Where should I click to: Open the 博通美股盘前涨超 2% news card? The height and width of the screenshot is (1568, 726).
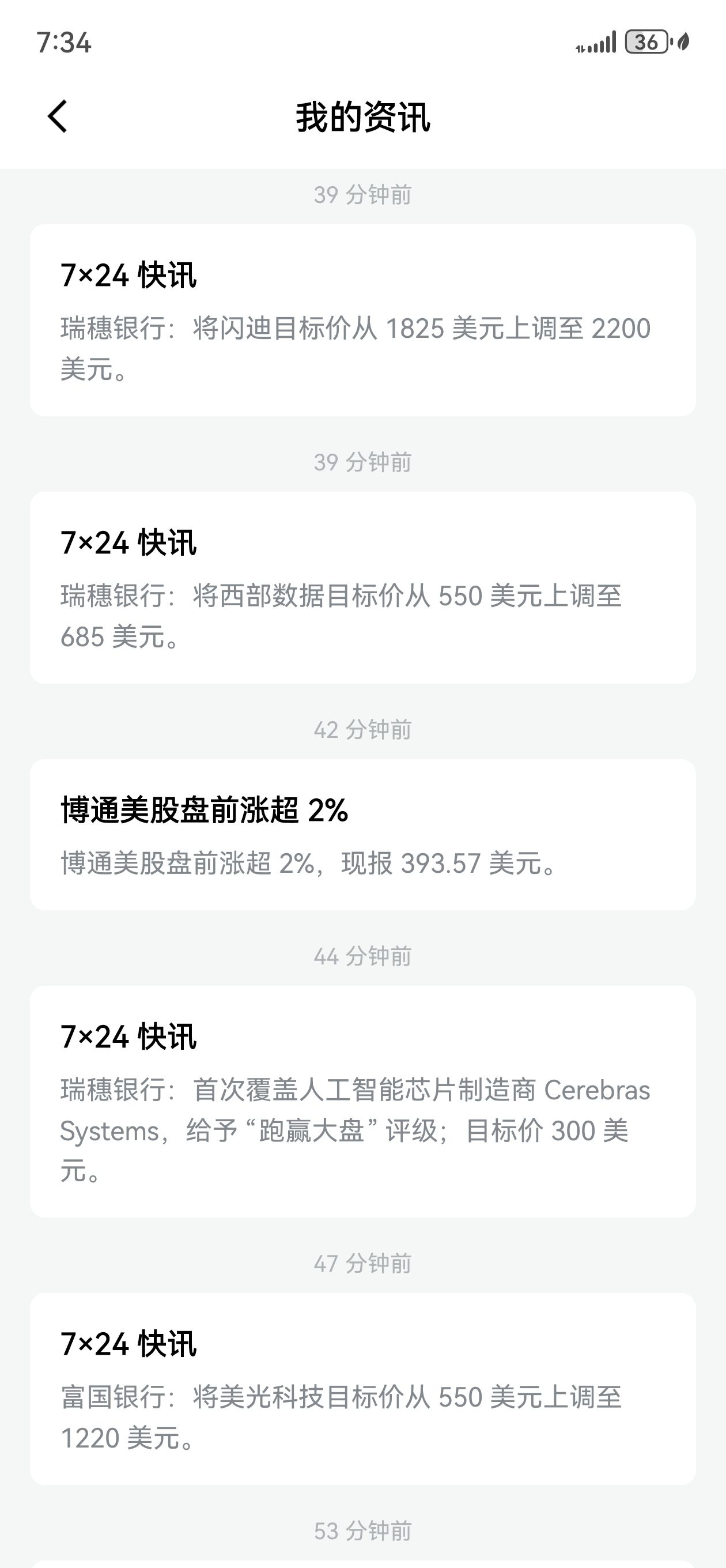[x=362, y=835]
